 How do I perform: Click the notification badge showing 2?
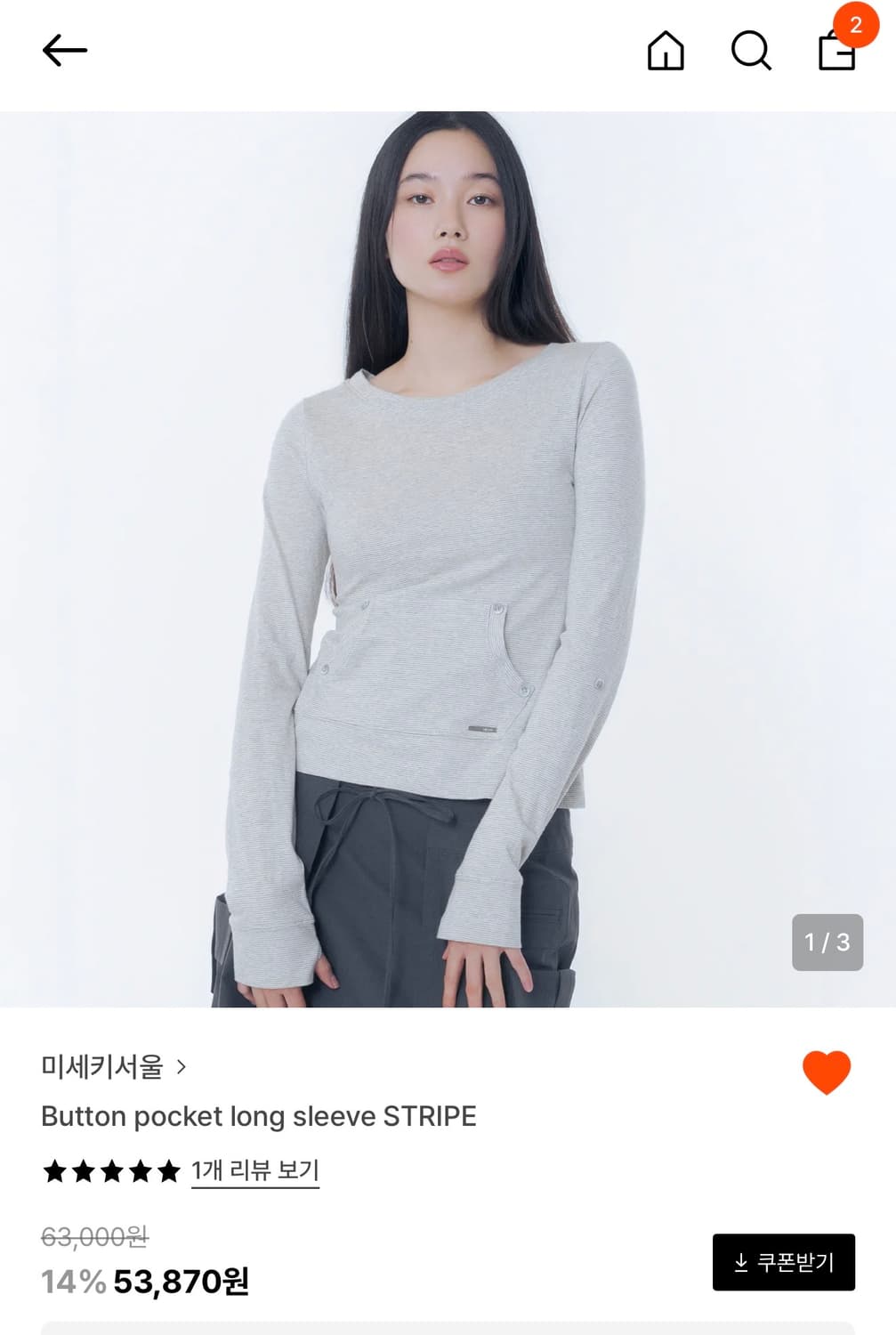click(858, 24)
